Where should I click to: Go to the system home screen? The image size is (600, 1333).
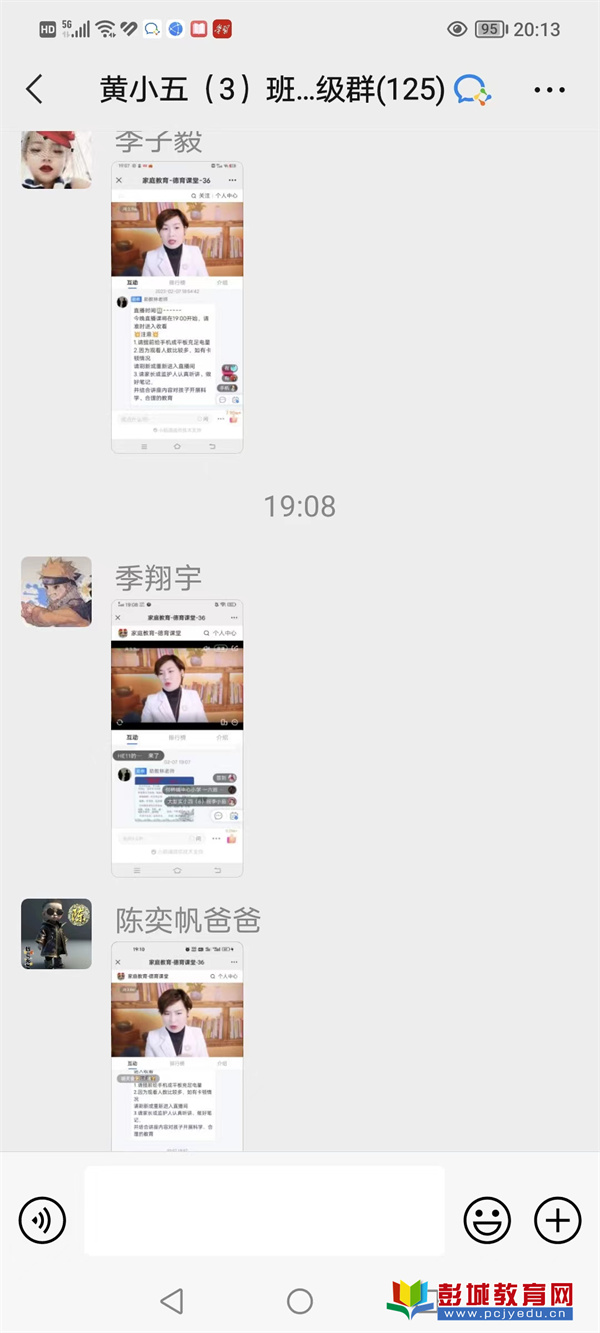[300, 1300]
